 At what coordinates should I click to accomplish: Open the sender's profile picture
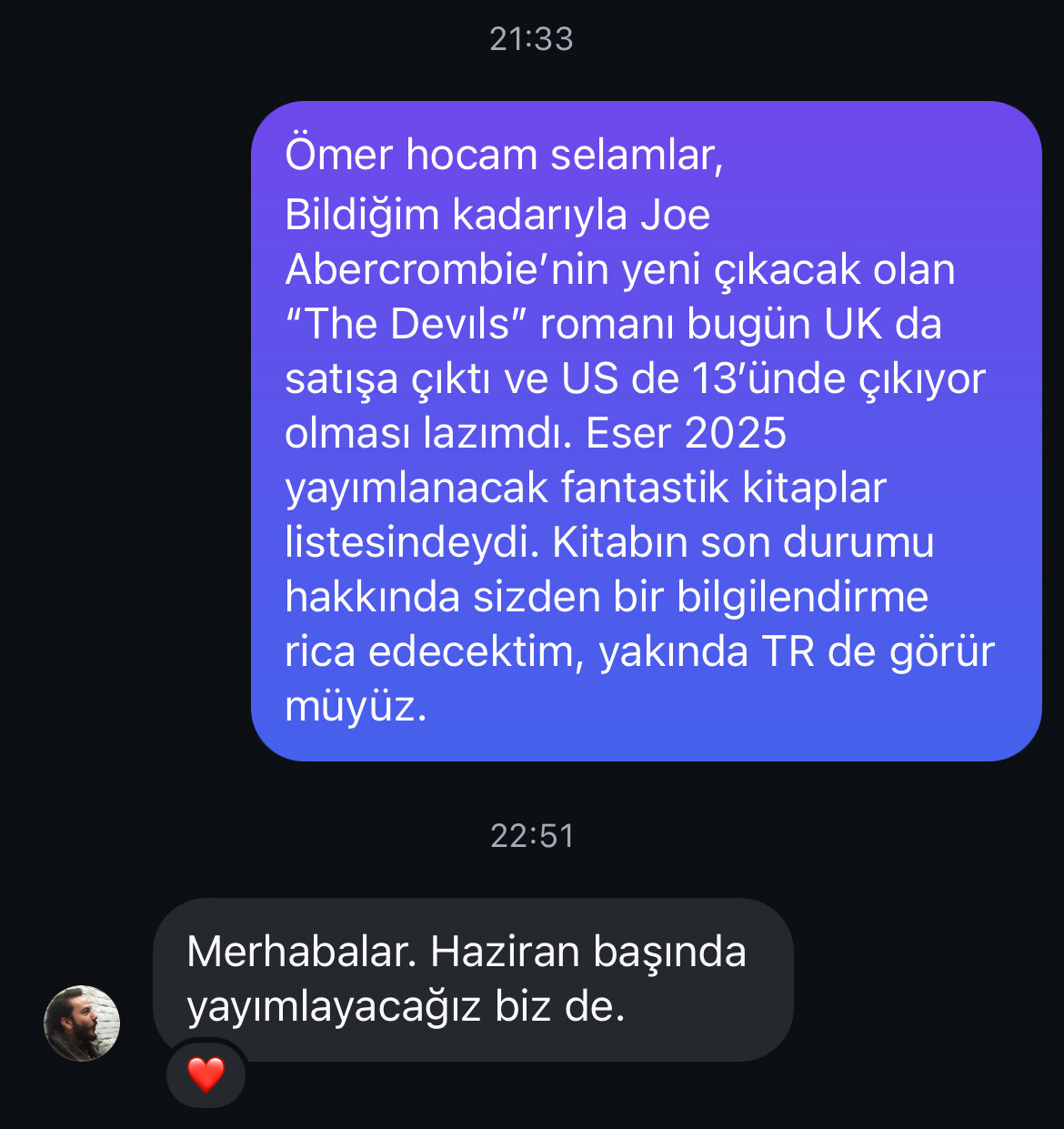click(x=82, y=1023)
